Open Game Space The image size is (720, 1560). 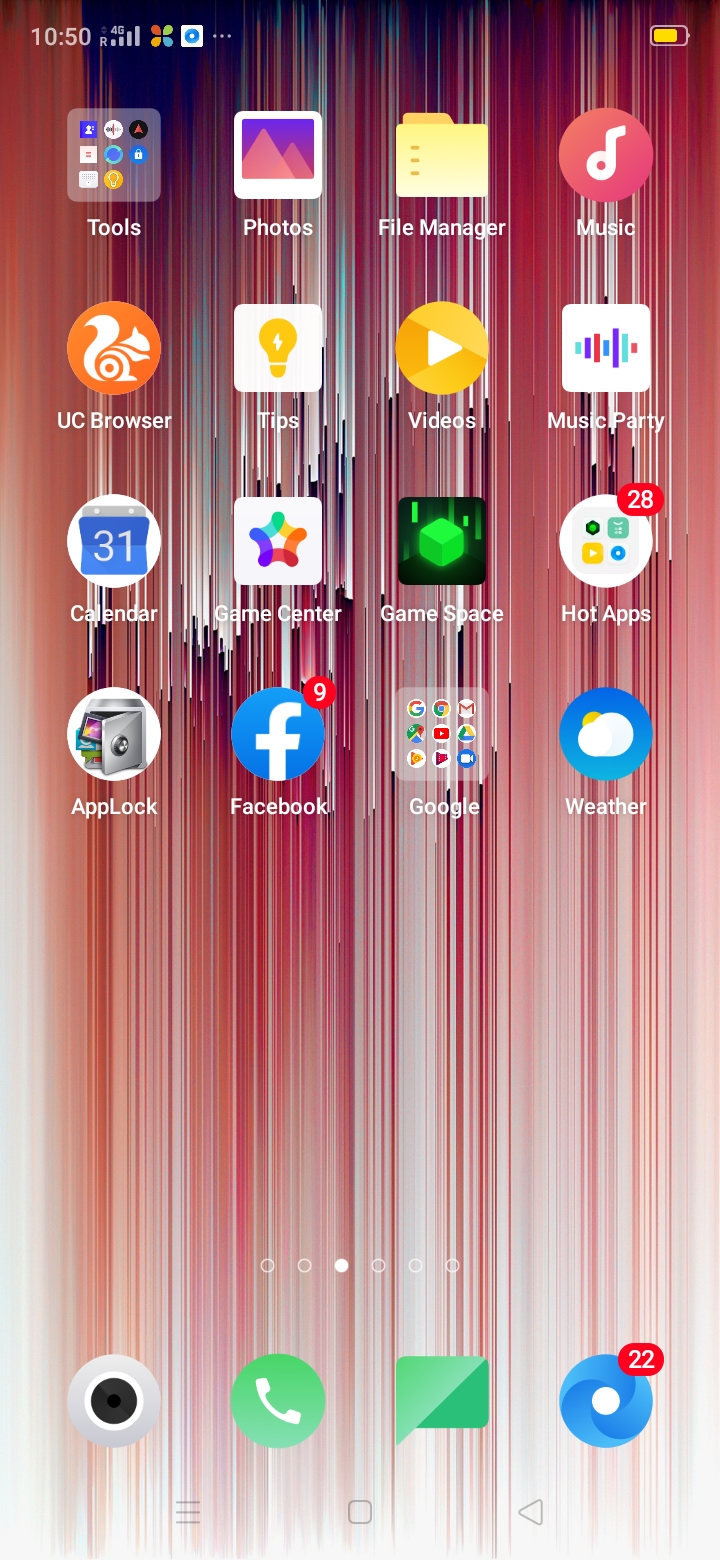[x=442, y=541]
